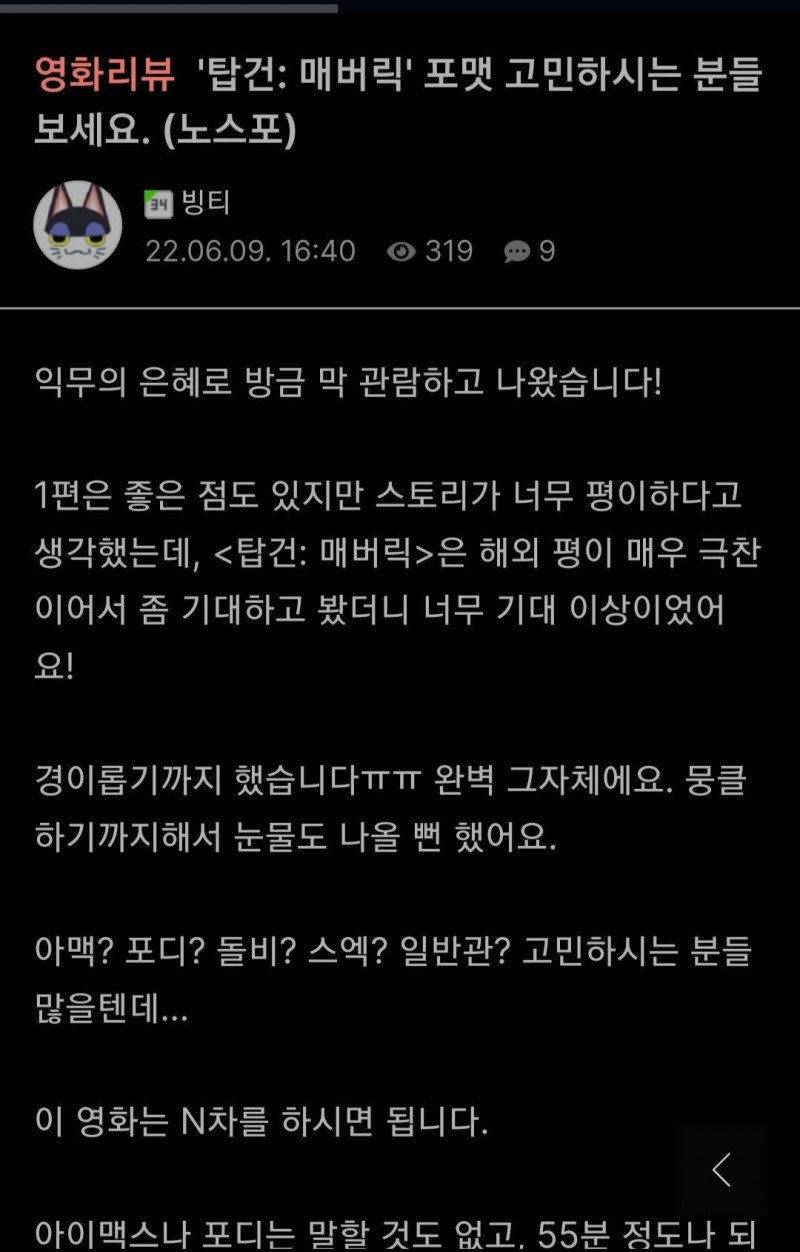Go back using the floating chevron button
800x1252 pixels.
[721, 1169]
